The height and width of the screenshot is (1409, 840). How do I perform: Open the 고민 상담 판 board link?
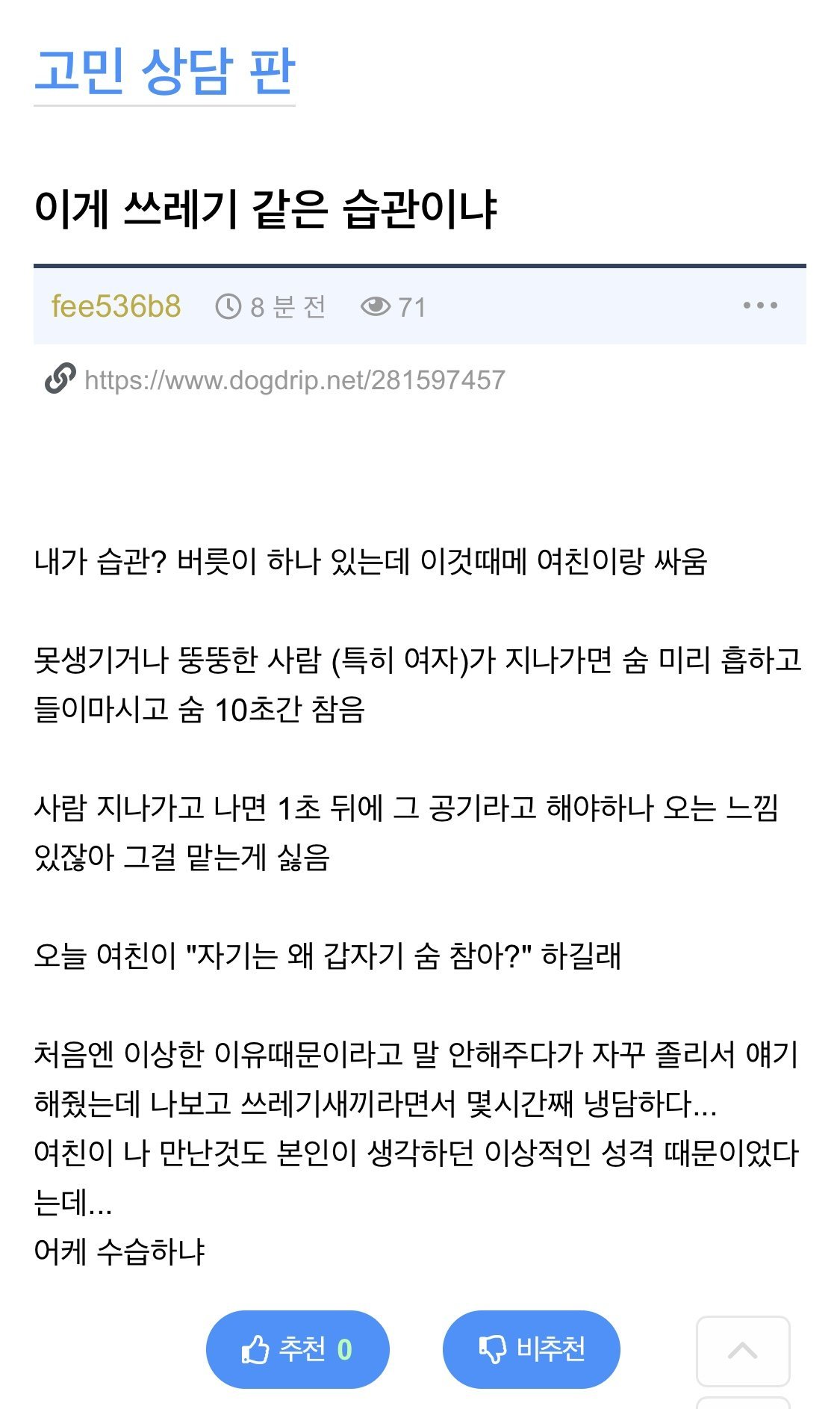coord(164,72)
